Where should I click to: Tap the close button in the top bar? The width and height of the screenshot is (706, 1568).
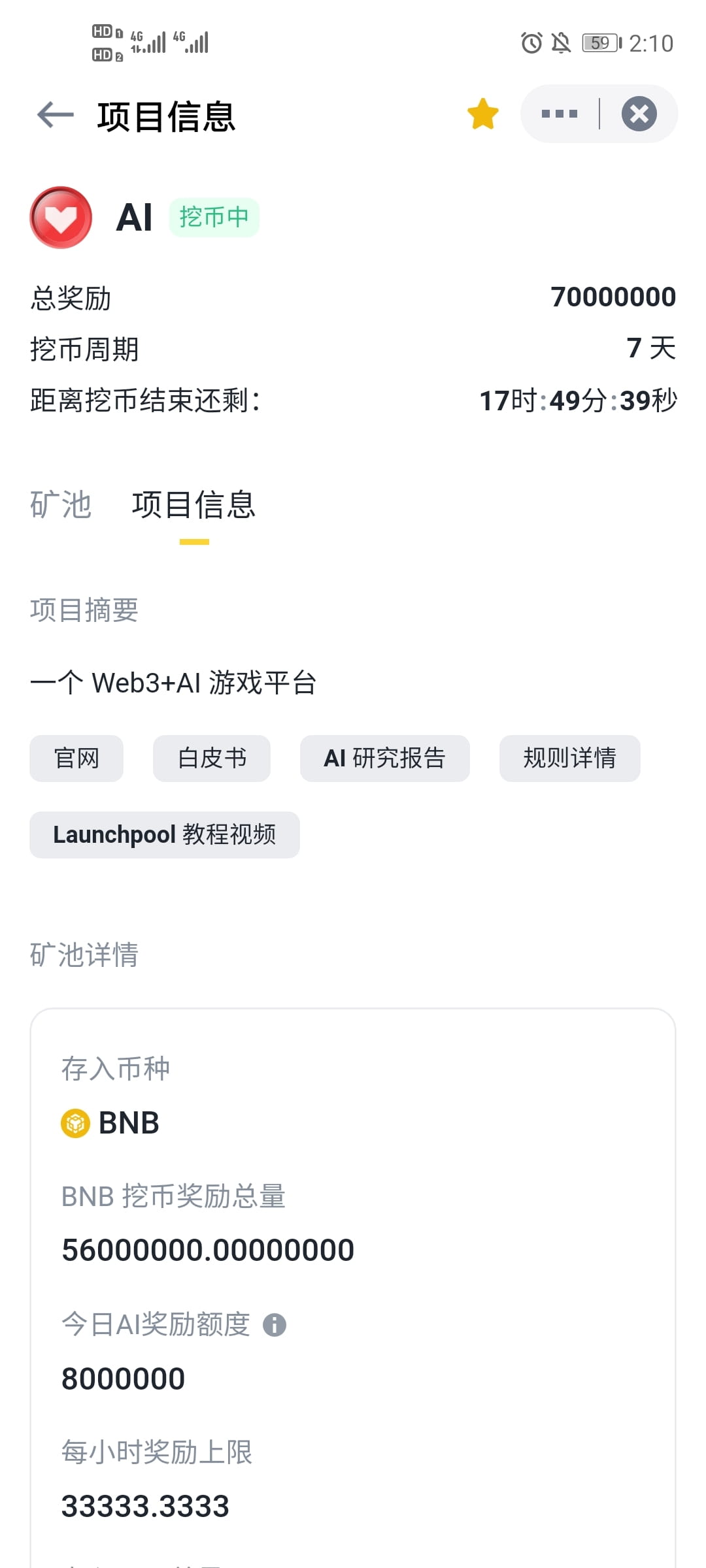coord(639,113)
